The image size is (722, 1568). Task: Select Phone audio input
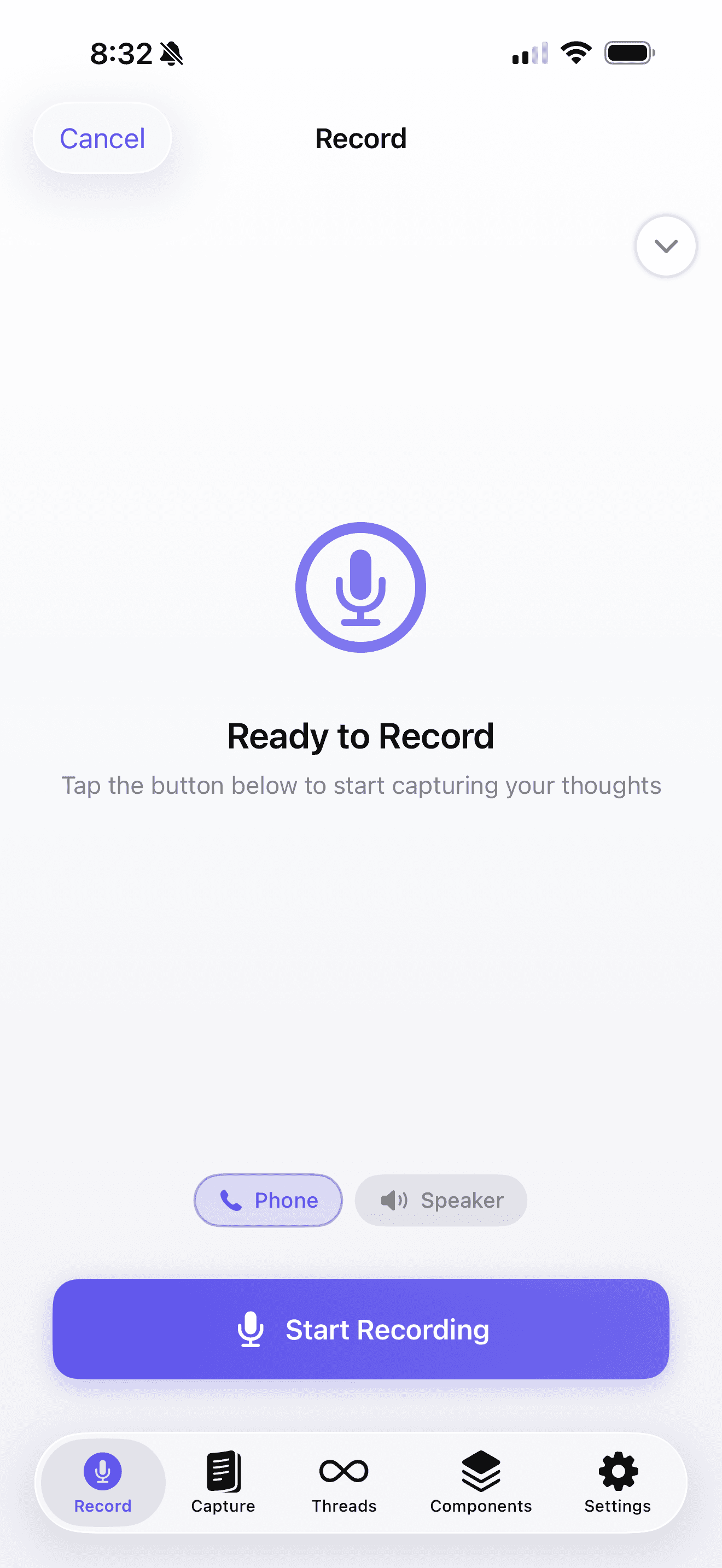268,1200
